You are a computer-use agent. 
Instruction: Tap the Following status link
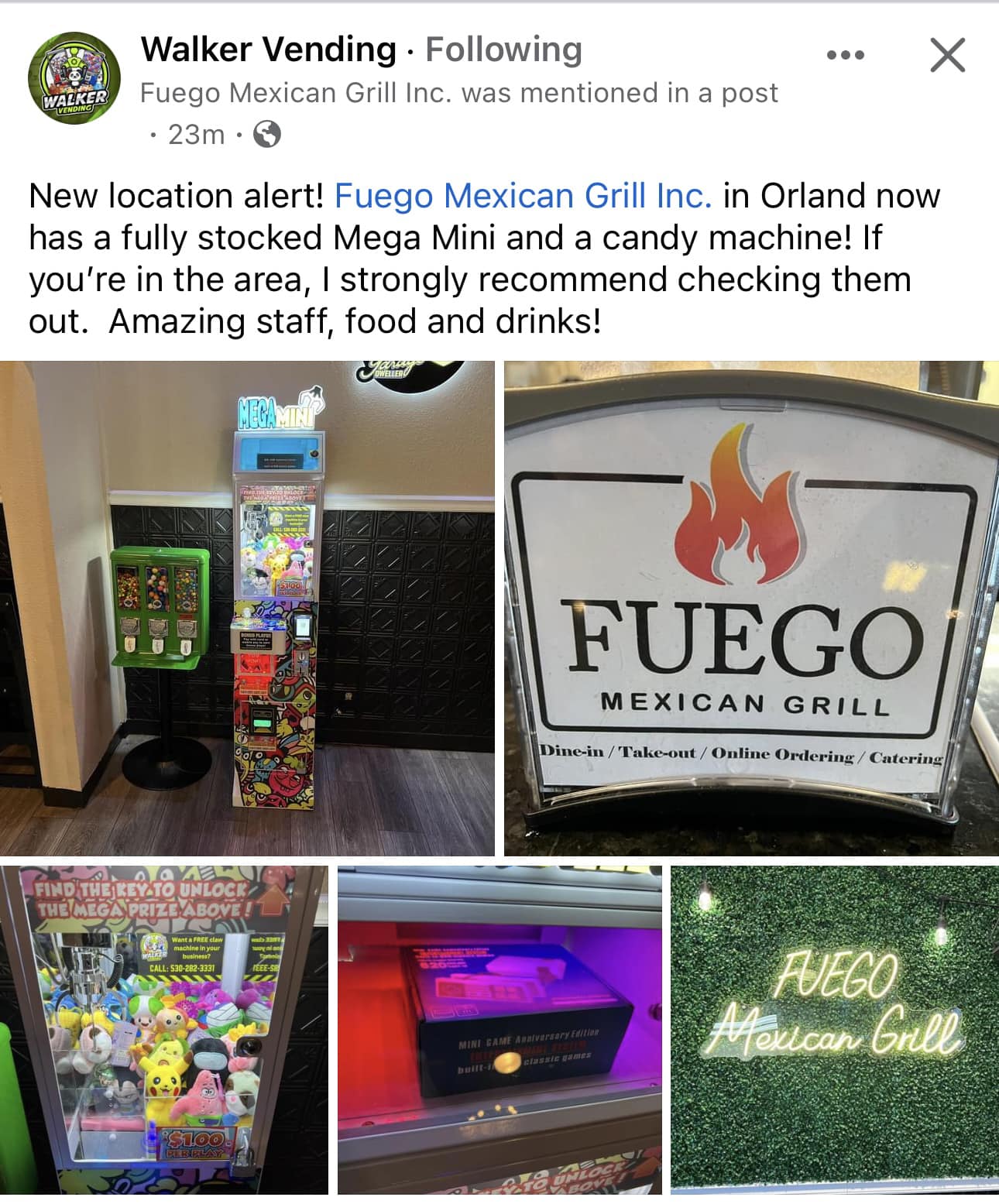pyautogui.click(x=503, y=50)
